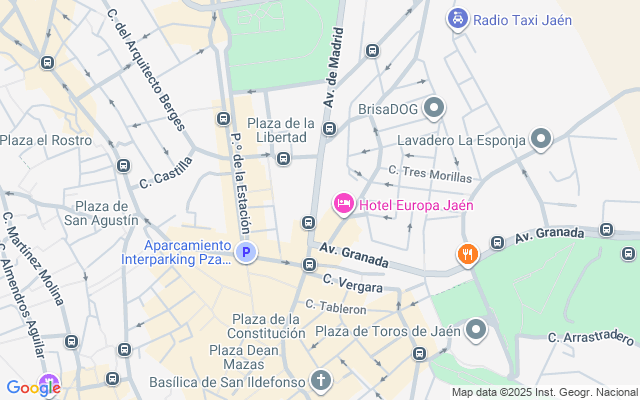
Task: Select the Plaza de Toros de Jaén pin
Action: point(476,330)
